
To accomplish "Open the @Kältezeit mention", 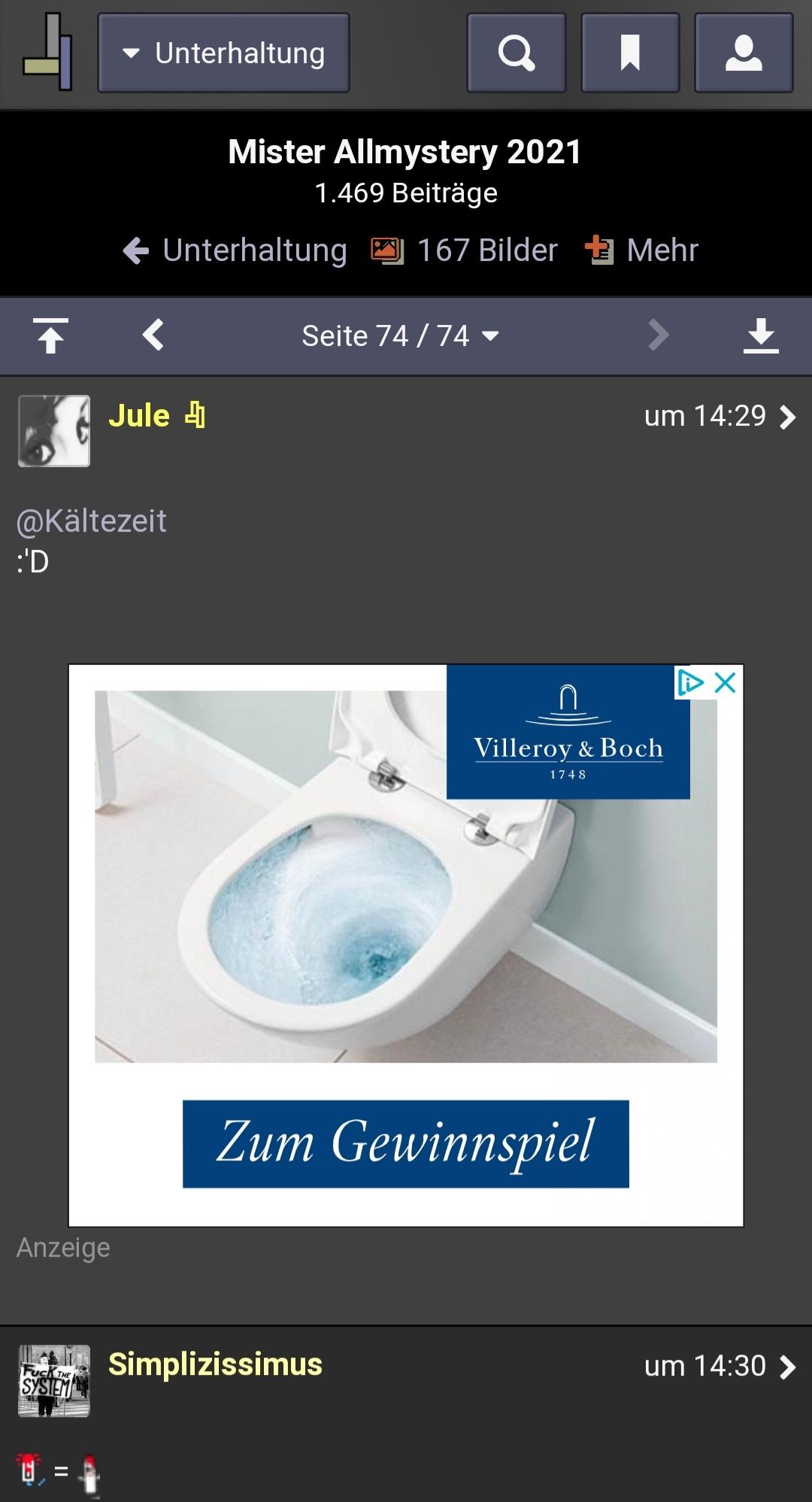I will (x=91, y=521).
